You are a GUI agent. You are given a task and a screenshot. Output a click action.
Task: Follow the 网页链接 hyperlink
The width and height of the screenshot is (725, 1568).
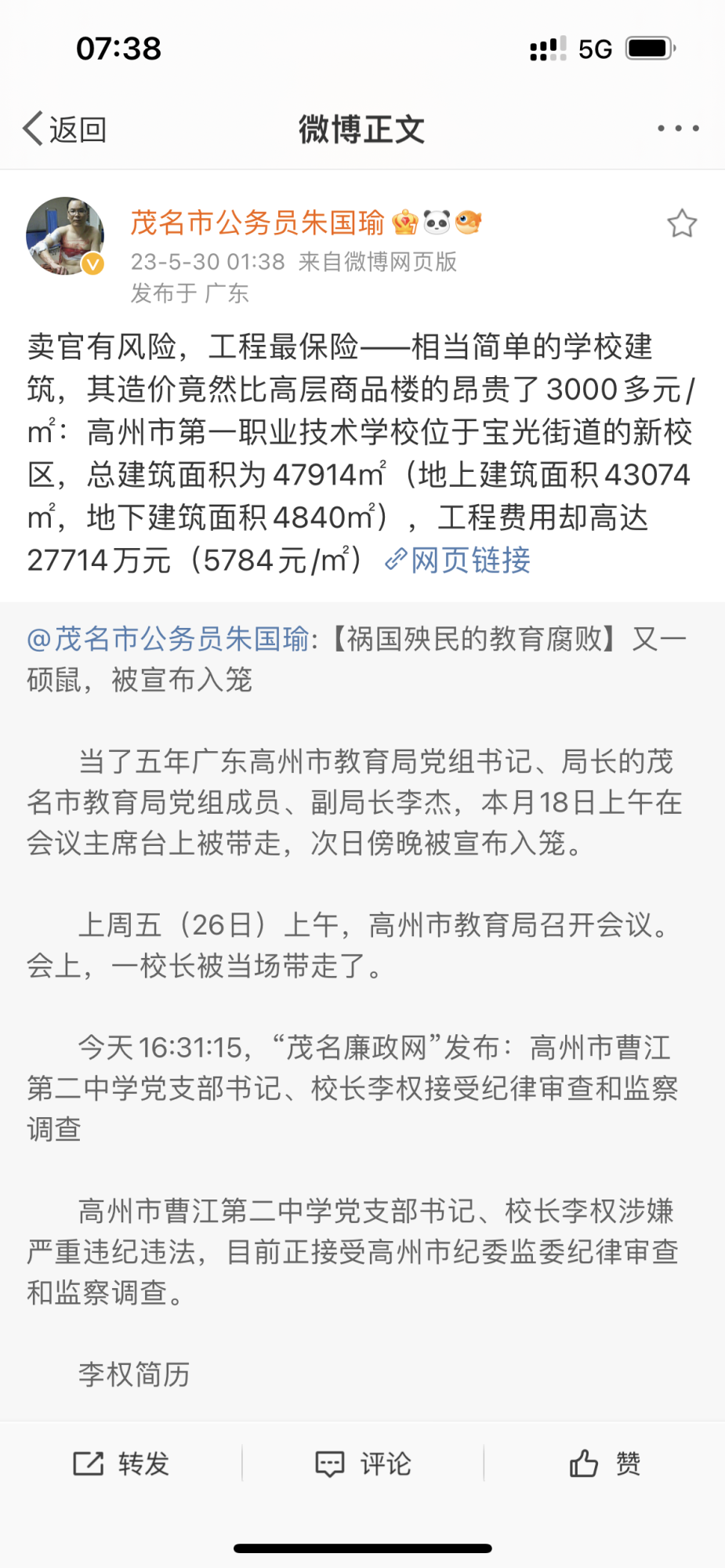click(x=470, y=561)
